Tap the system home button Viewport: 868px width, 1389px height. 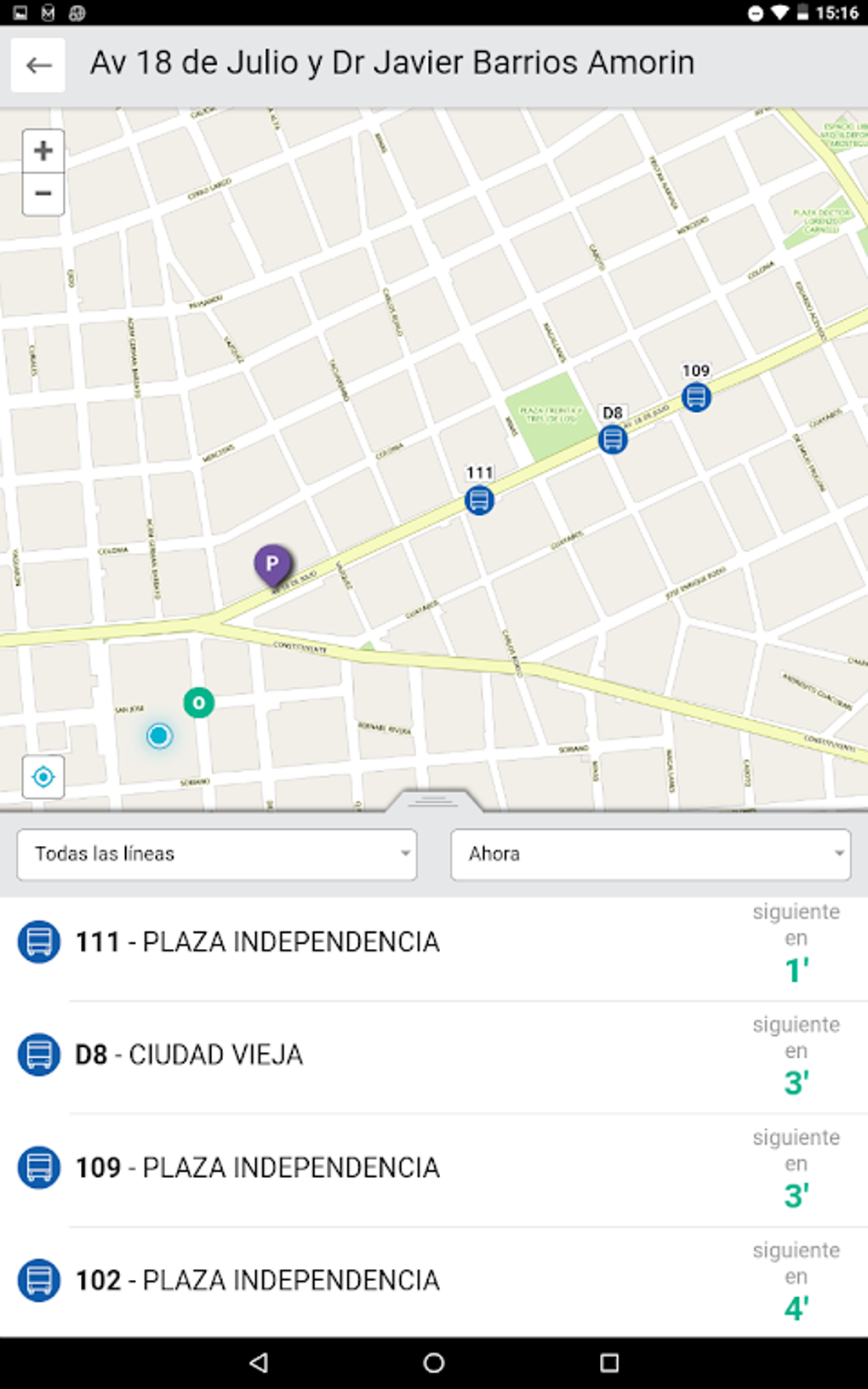point(434,1363)
